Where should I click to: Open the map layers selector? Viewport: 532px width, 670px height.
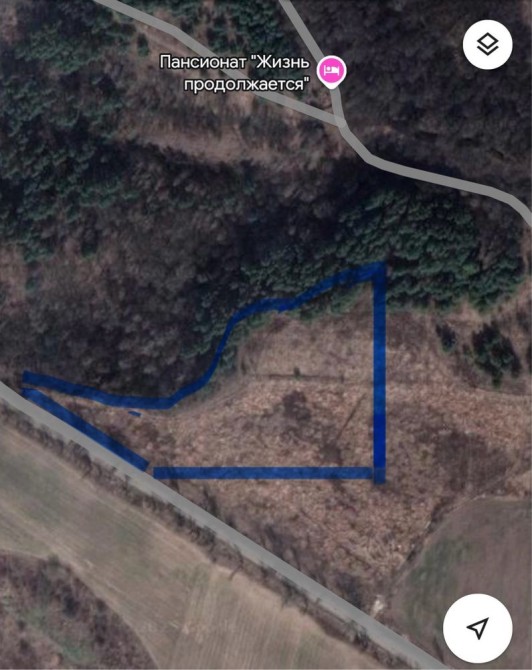coord(488,44)
